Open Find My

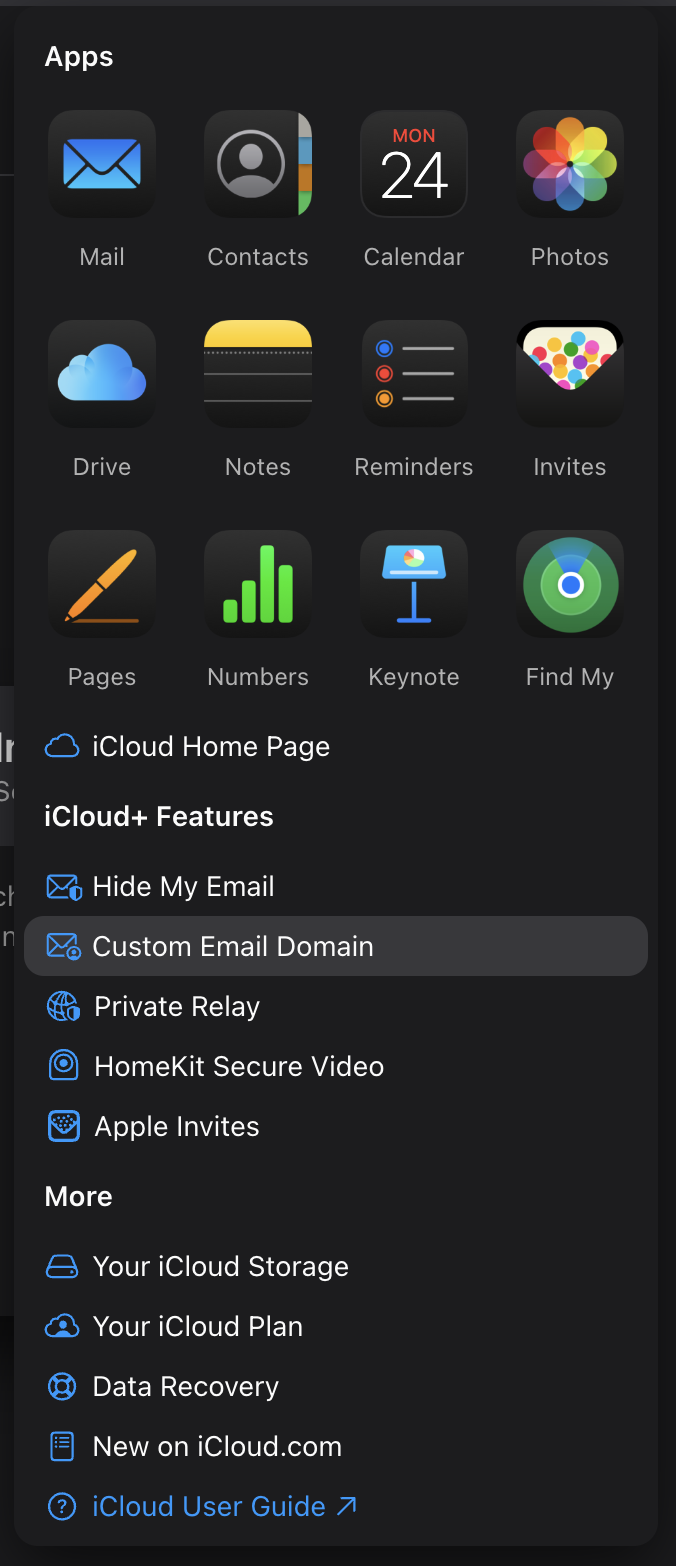(570, 584)
